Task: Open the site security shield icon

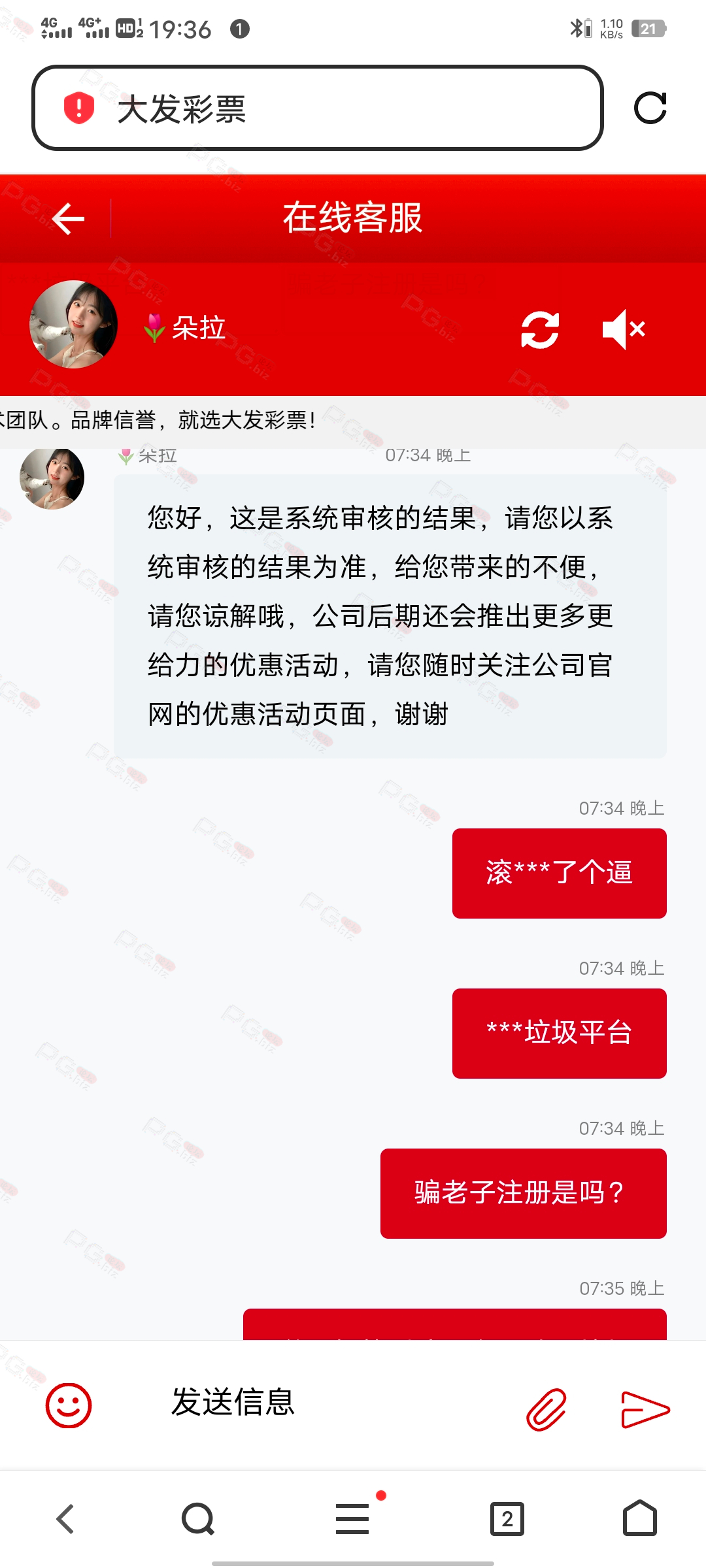Action: pos(79,108)
